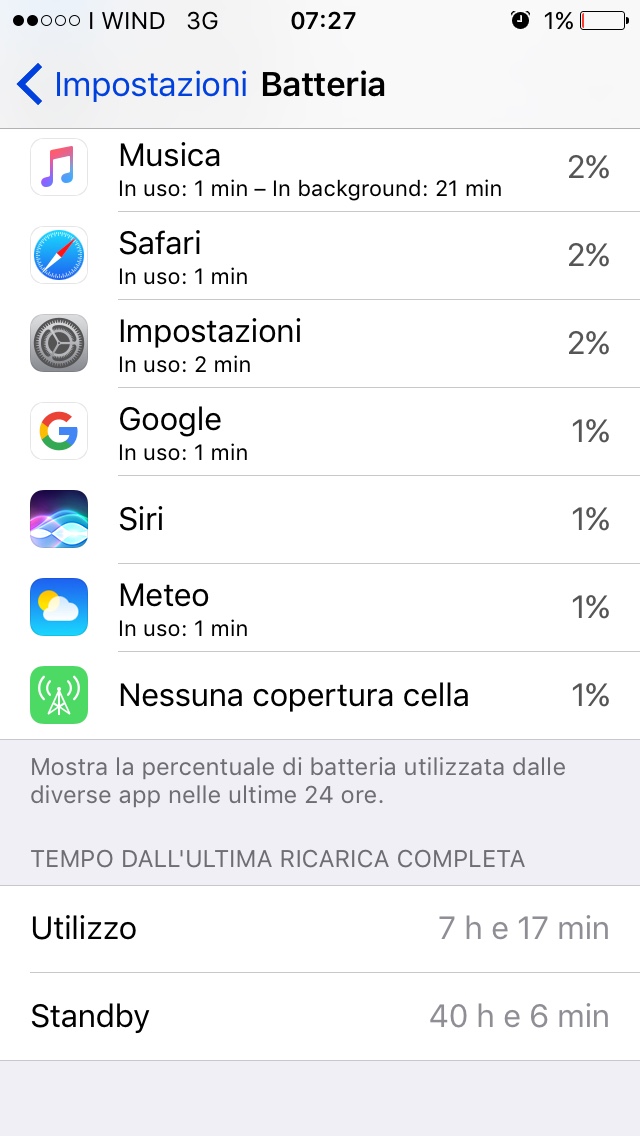Select the Siri battery usage row
Screen dimensions: 640x1136
click(320, 520)
